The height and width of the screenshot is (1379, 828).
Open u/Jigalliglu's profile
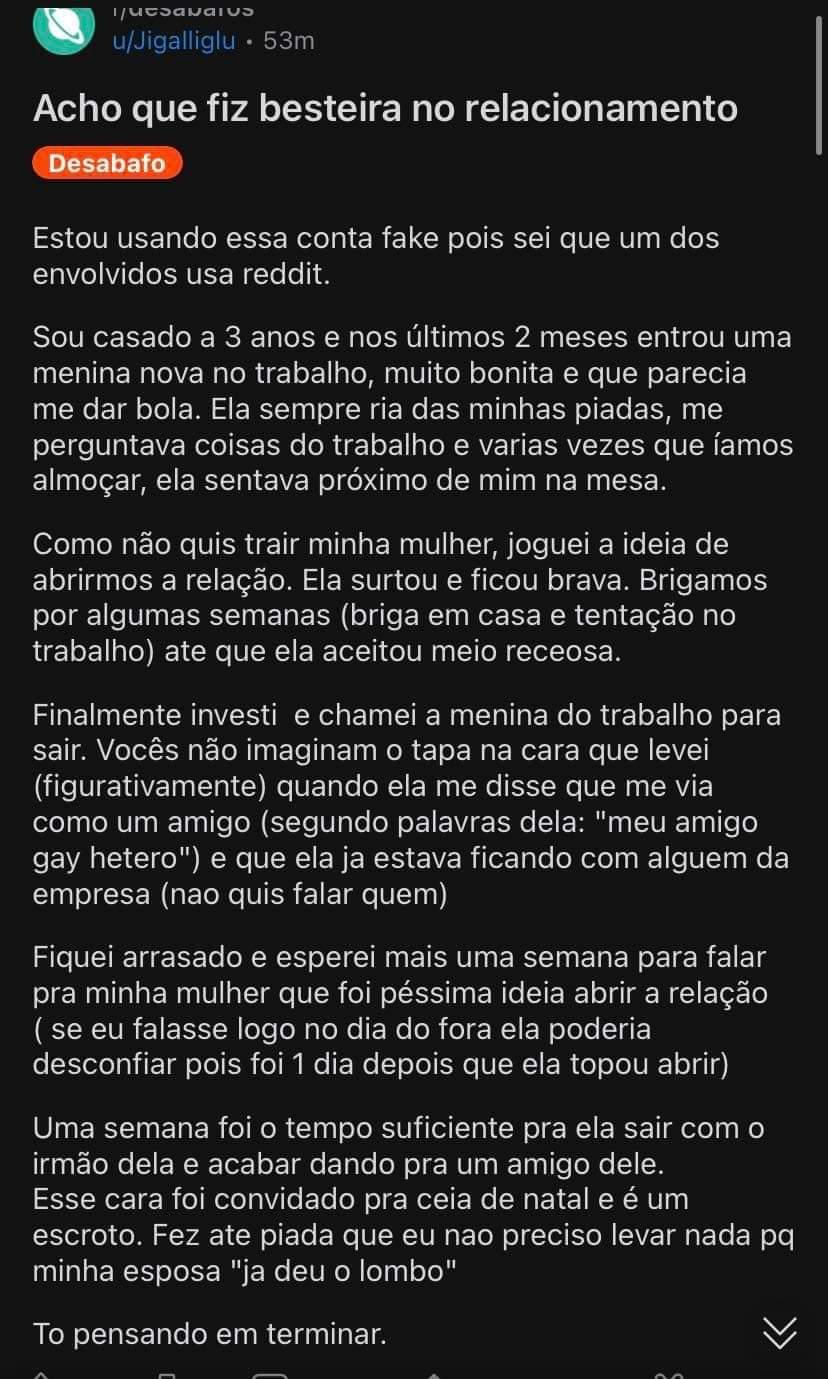click(174, 41)
